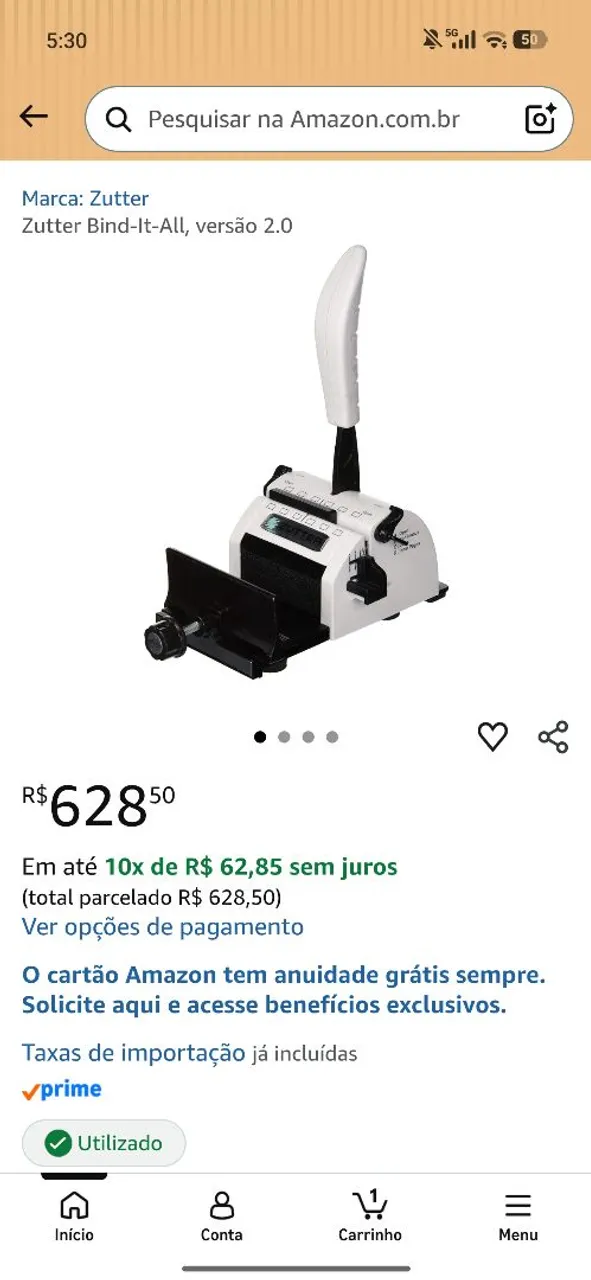Image resolution: width=591 pixels, height=1280 pixels.
Task: Open the Amazon card annuity offer link
Action: pyautogui.click(x=284, y=990)
